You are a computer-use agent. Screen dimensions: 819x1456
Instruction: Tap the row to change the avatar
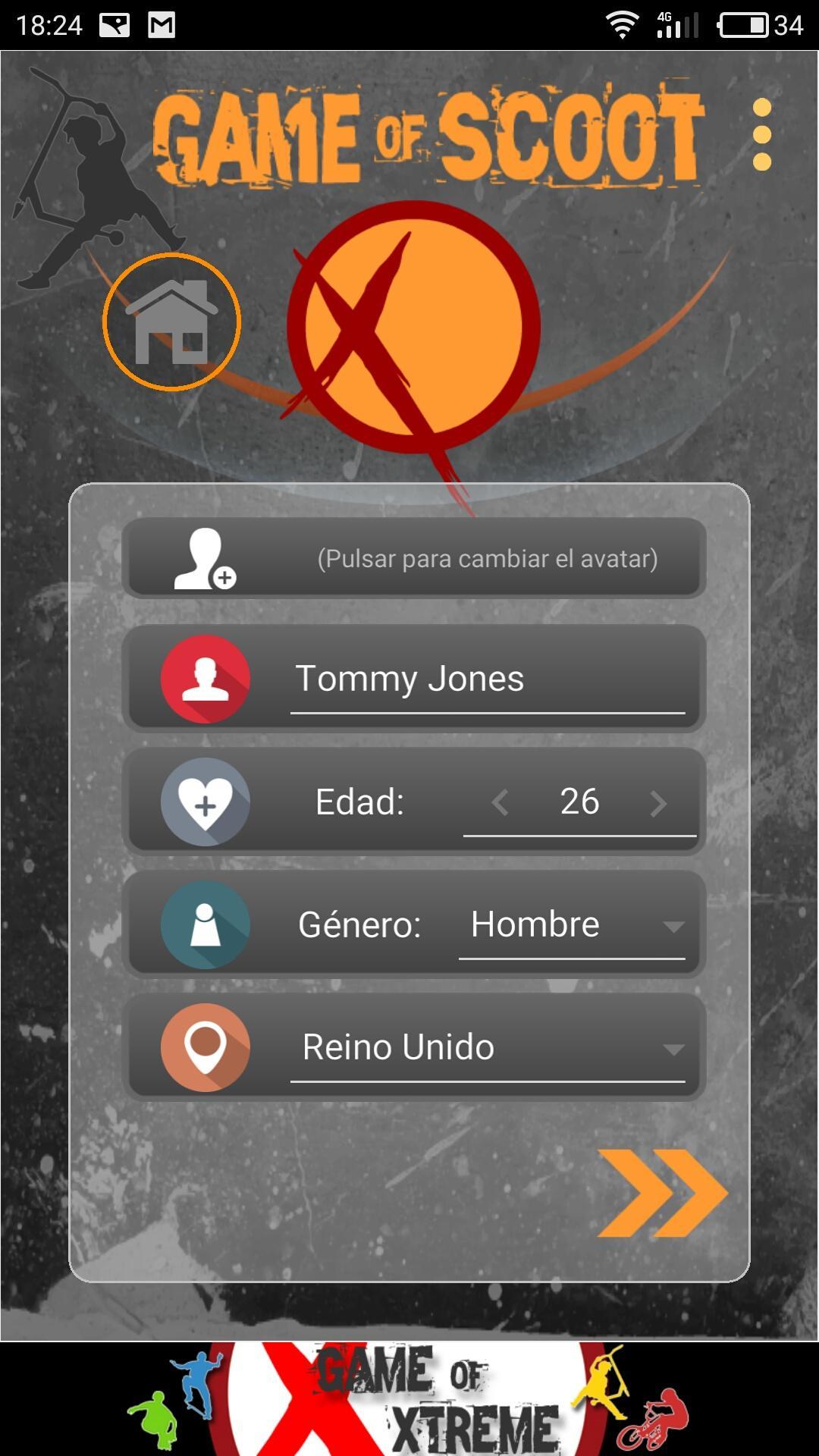tap(413, 559)
